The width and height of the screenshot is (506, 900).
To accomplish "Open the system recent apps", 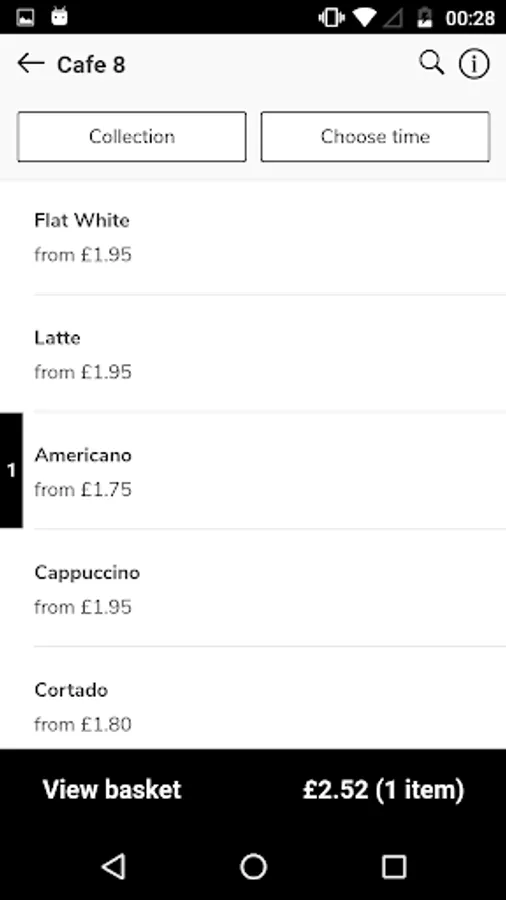I will pyautogui.click(x=394, y=866).
